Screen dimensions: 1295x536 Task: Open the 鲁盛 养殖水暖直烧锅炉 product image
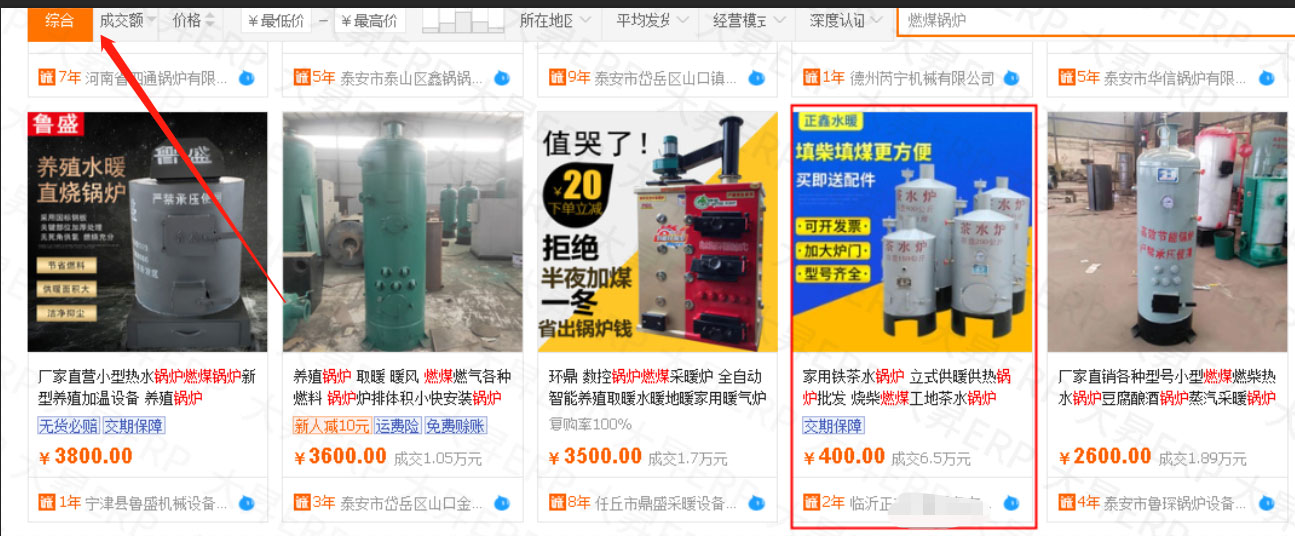pyautogui.click(x=147, y=232)
